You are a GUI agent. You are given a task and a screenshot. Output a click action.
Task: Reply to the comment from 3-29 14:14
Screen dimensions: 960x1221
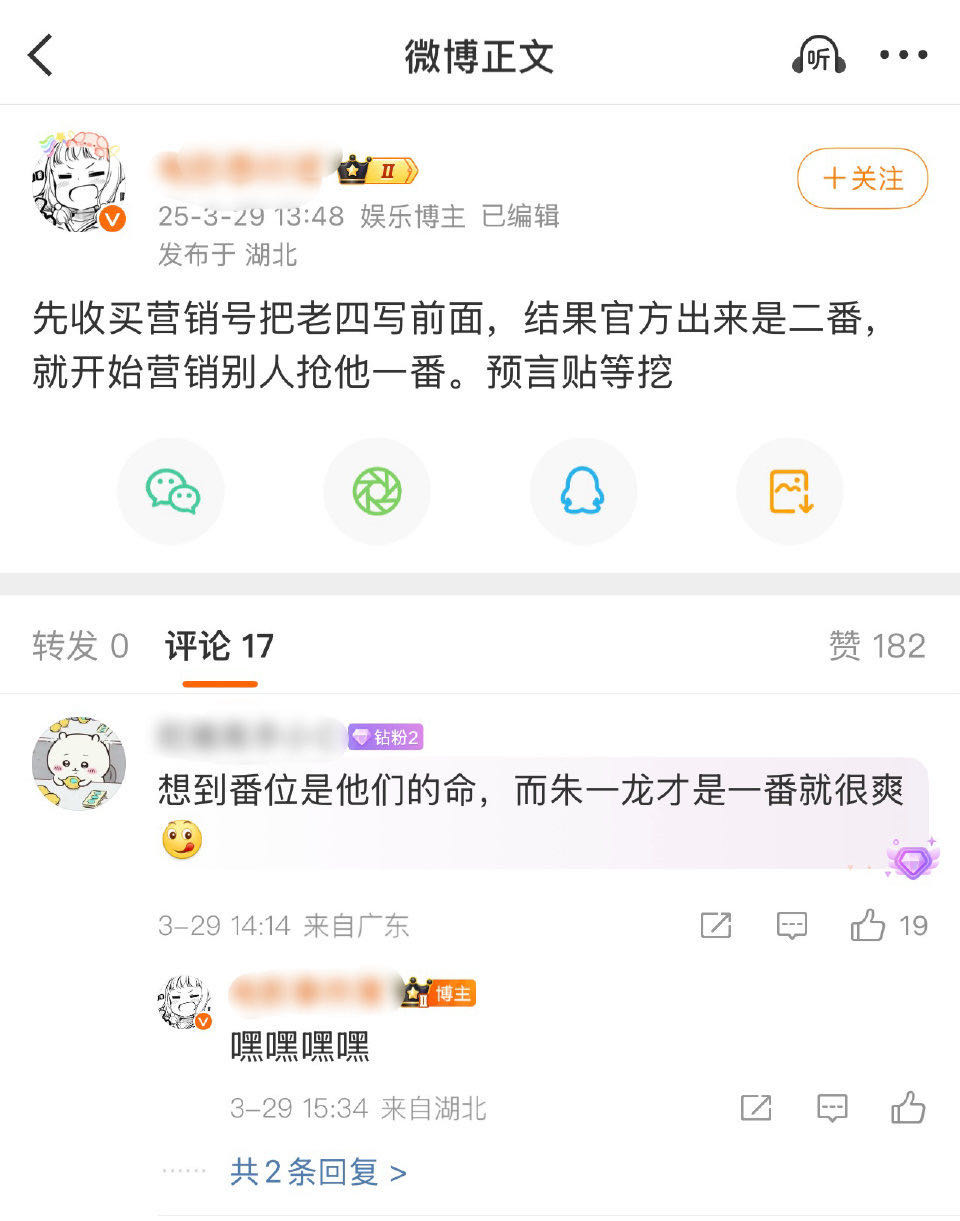pos(792,926)
